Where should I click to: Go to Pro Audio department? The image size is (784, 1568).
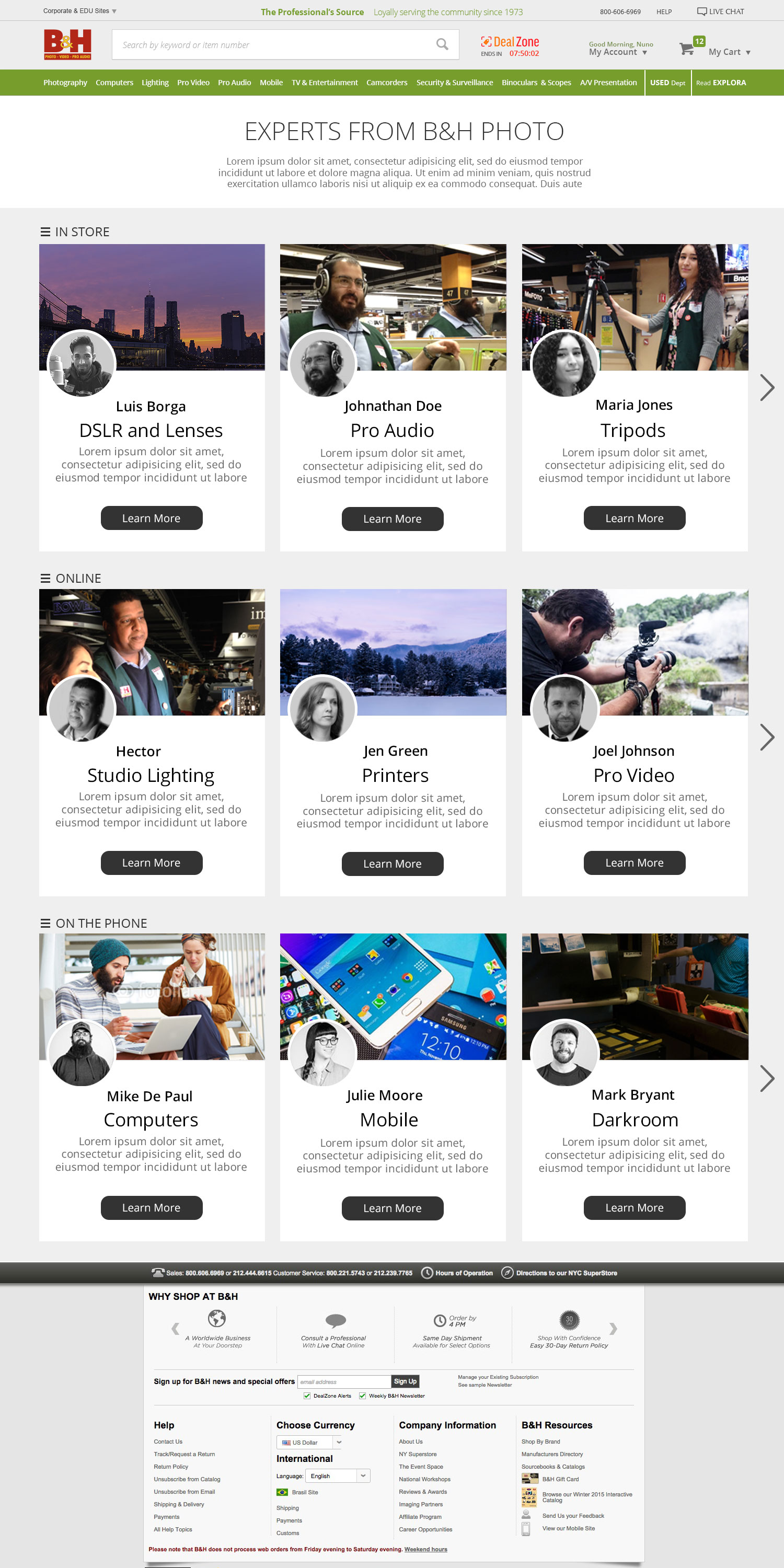tap(234, 83)
